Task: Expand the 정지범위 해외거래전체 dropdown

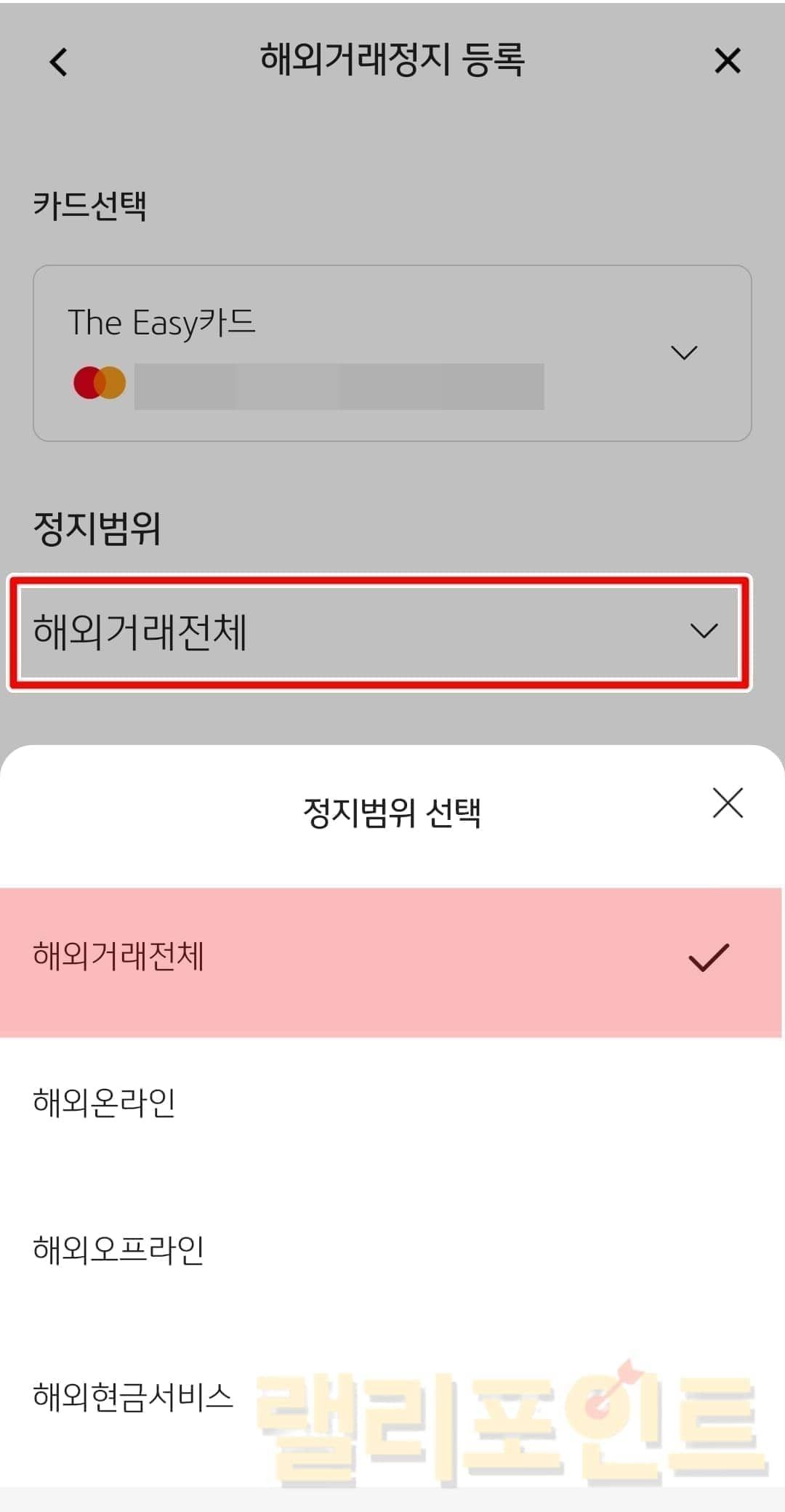Action: (379, 632)
